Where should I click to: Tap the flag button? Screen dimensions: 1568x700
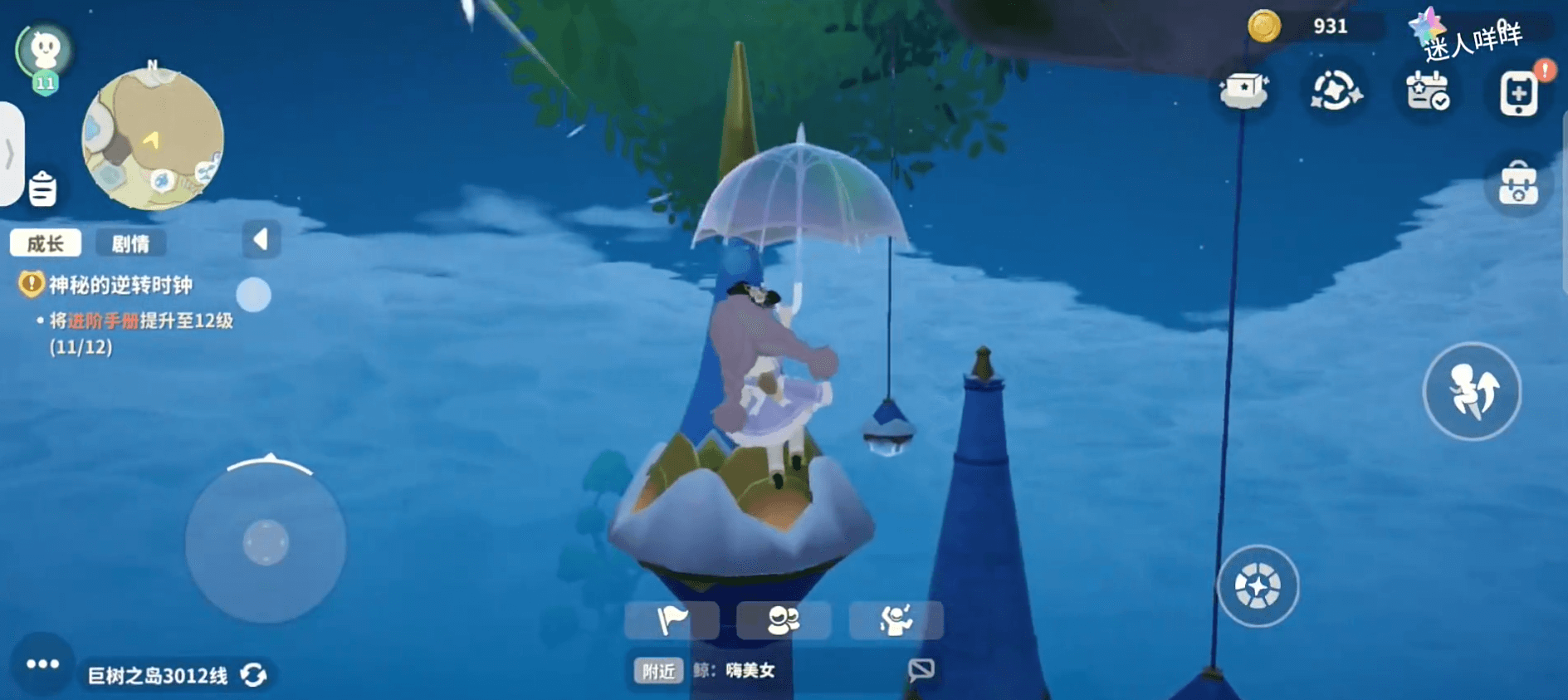coord(672,620)
